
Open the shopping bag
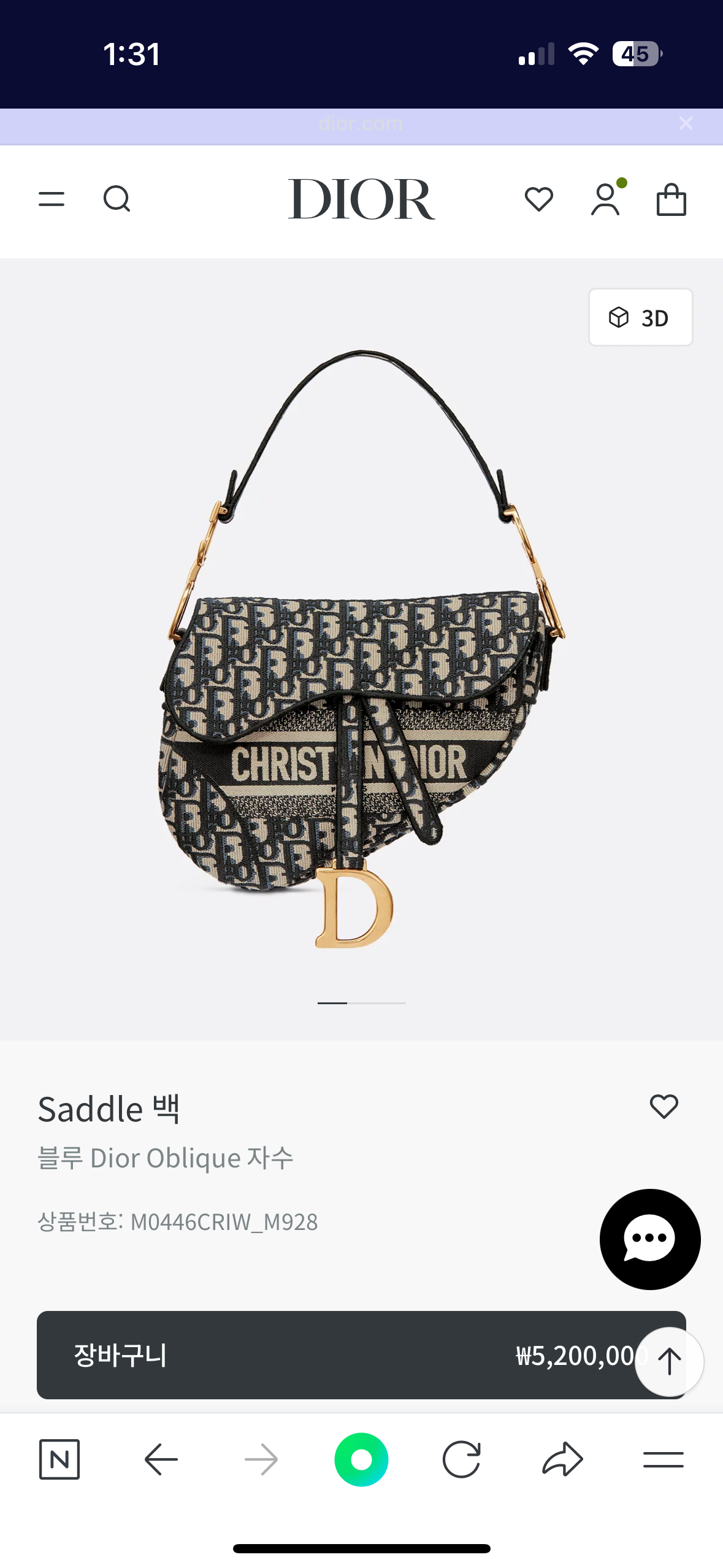click(x=671, y=199)
